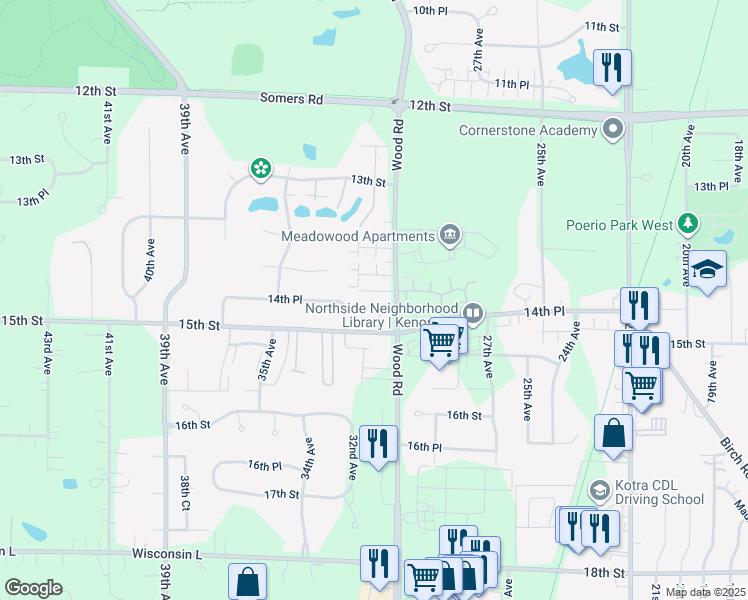The width and height of the screenshot is (748, 600).
Task: Select the Kotra CDL Driving School pin
Action: coord(600,490)
